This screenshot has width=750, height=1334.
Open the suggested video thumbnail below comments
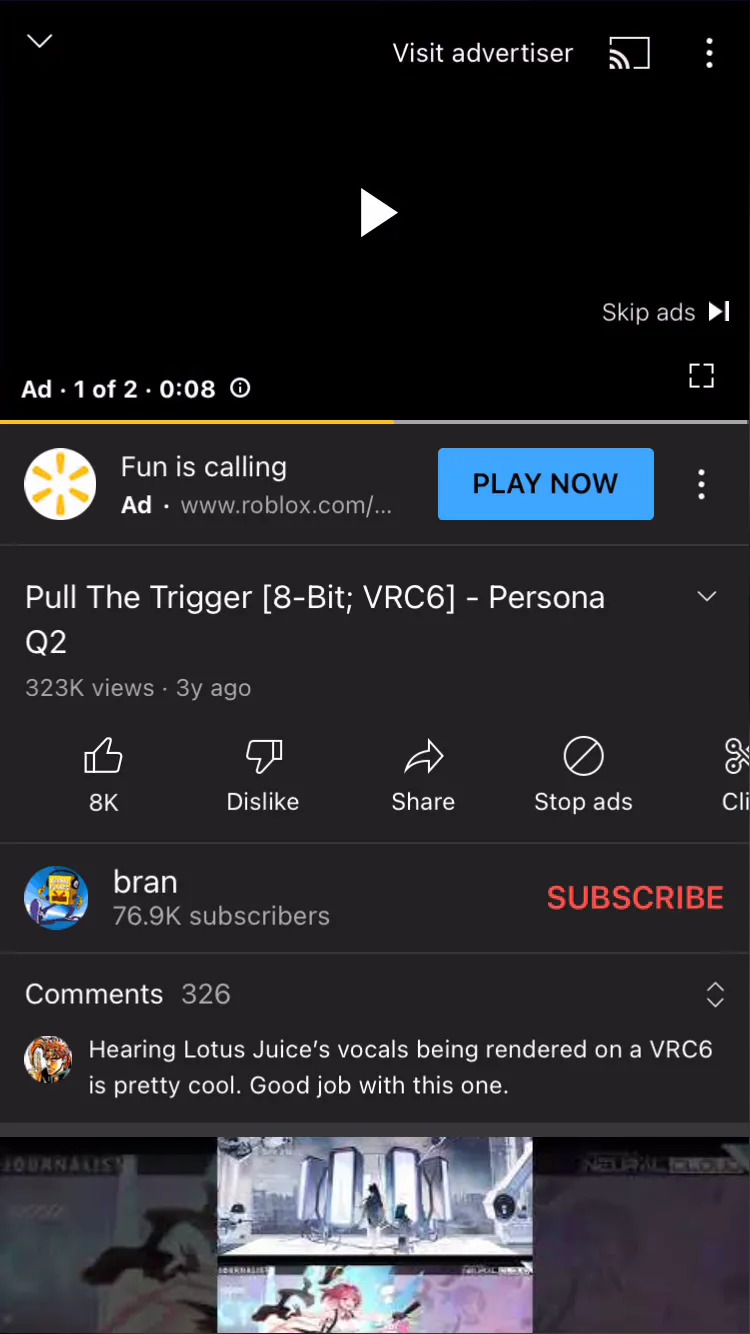tap(375, 1235)
